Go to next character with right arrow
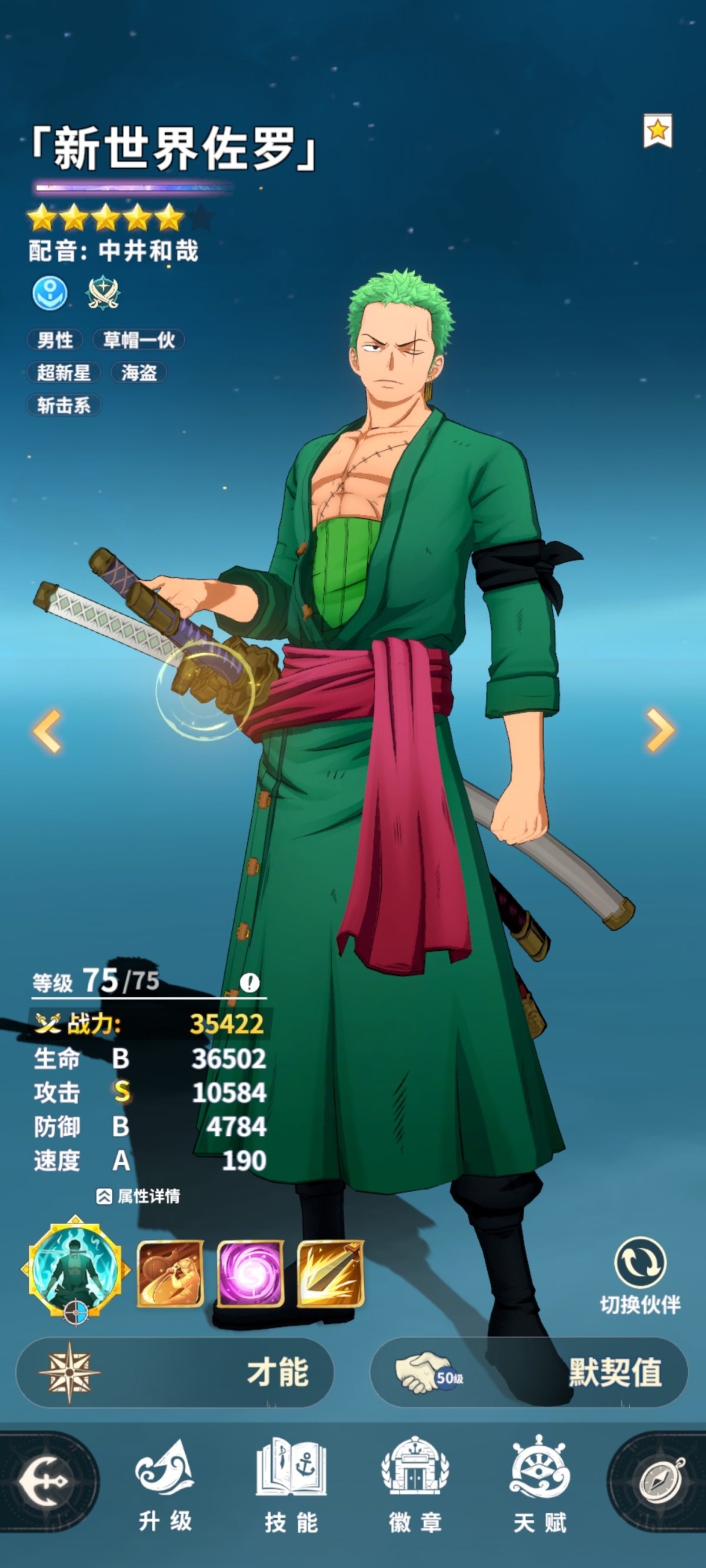The height and width of the screenshot is (1568, 706). pyautogui.click(x=660, y=729)
